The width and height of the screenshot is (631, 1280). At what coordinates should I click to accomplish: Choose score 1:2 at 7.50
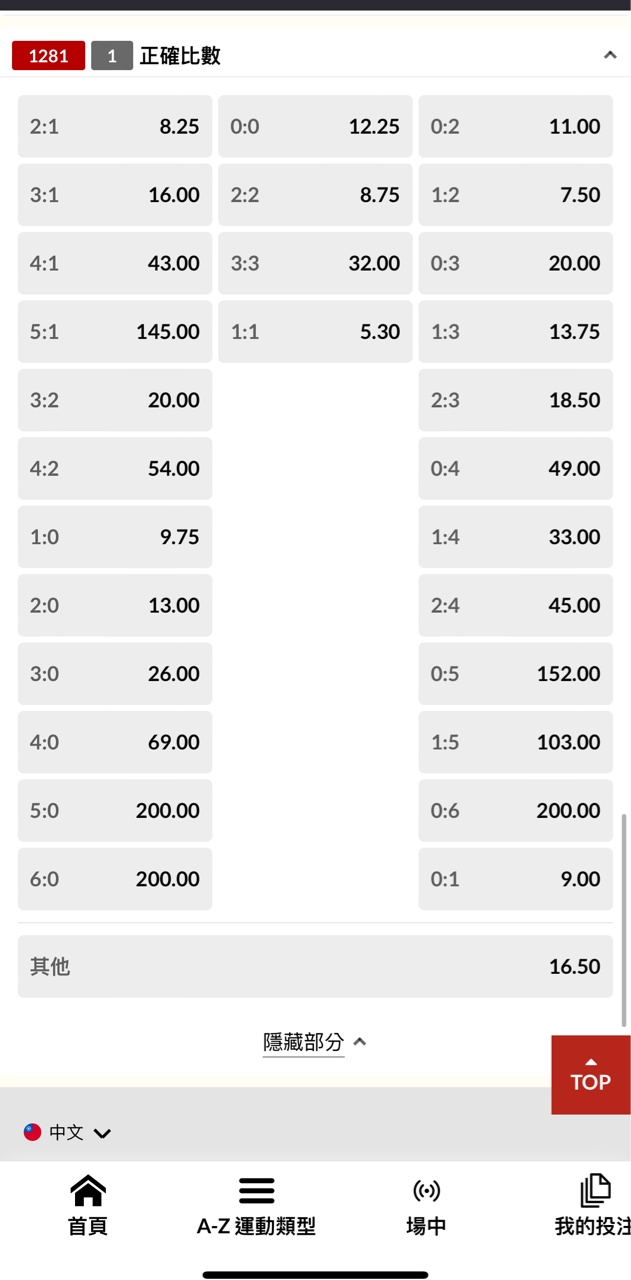[x=515, y=195]
